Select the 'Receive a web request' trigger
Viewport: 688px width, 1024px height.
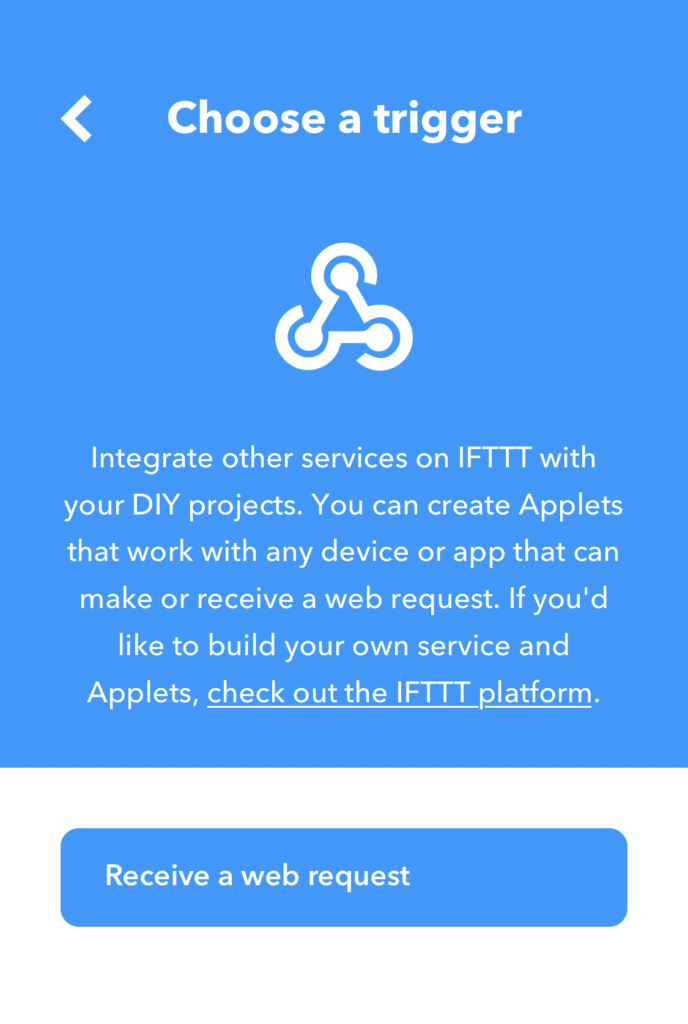(x=343, y=877)
